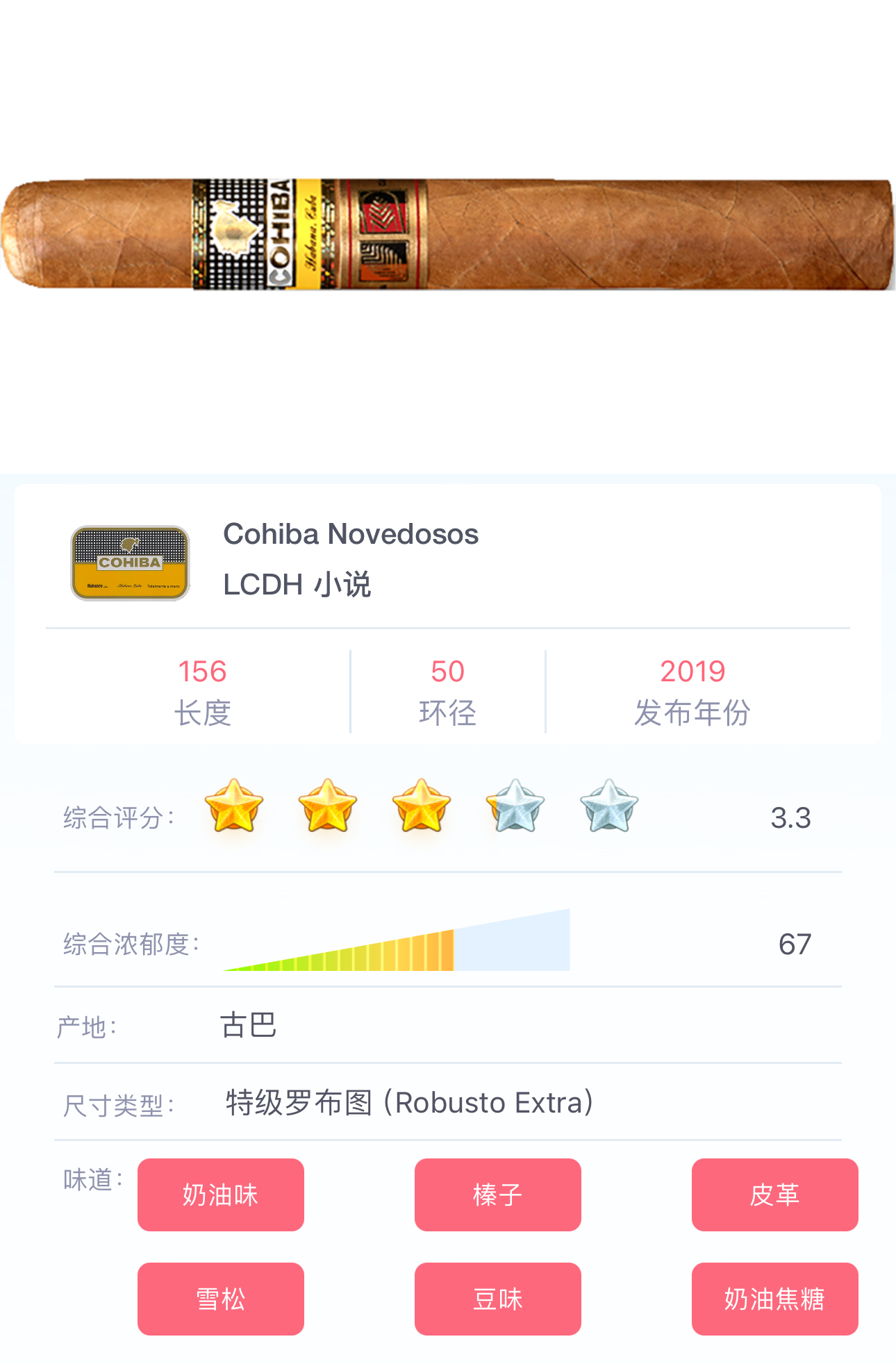The width and height of the screenshot is (896, 1364).
Task: Open the Cohiba brand logo
Action: click(130, 563)
